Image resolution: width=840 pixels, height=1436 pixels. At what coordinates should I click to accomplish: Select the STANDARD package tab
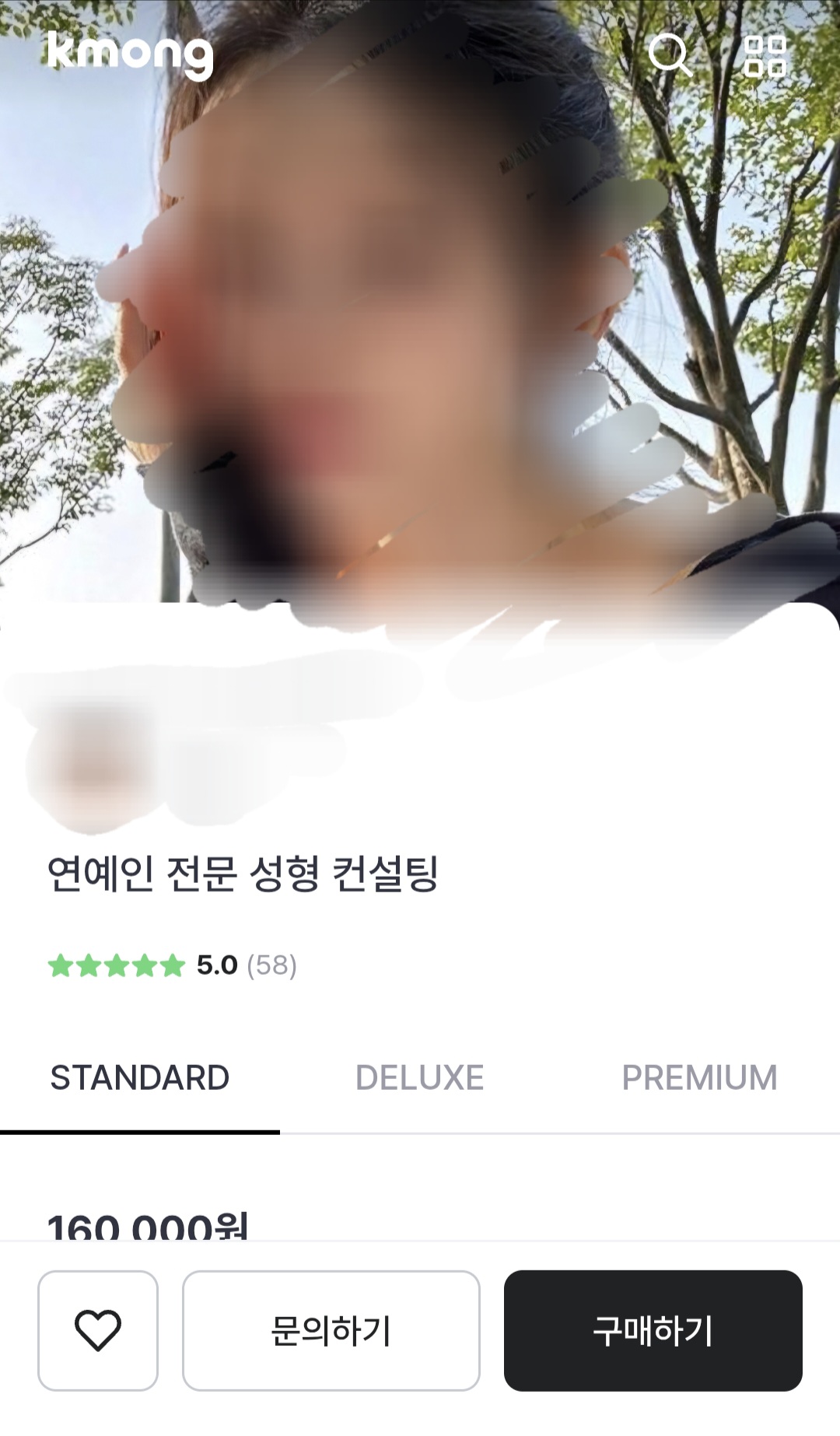click(140, 1078)
